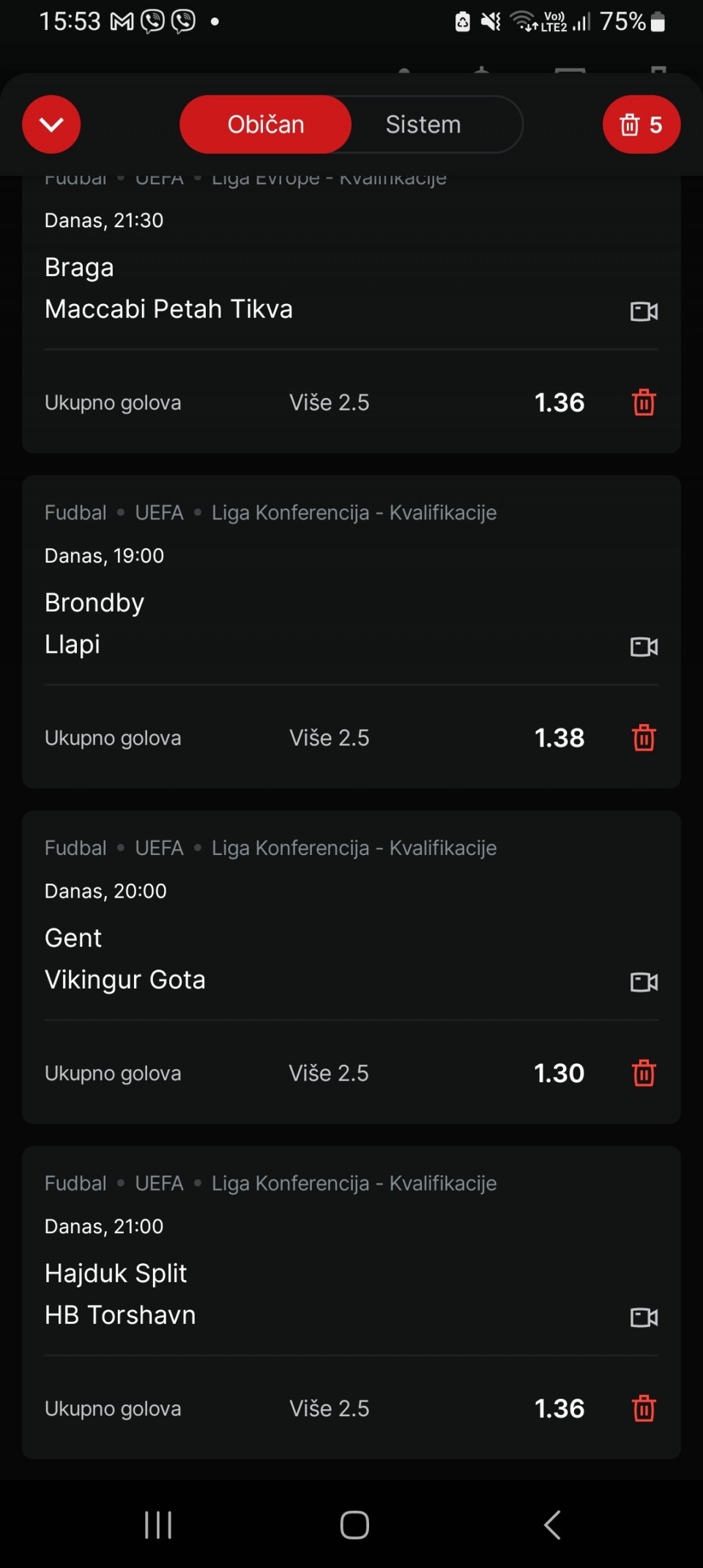Tap the video icon for Hajduk Split match
703x1568 pixels.
[x=644, y=1317]
